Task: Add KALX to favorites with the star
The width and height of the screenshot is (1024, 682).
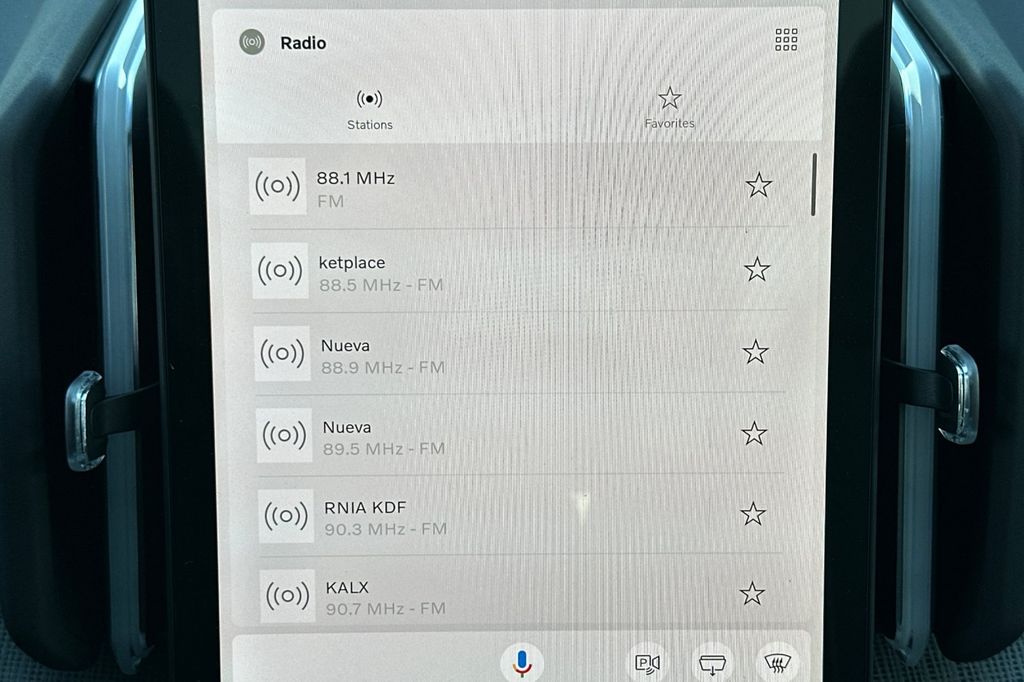Action: [752, 594]
